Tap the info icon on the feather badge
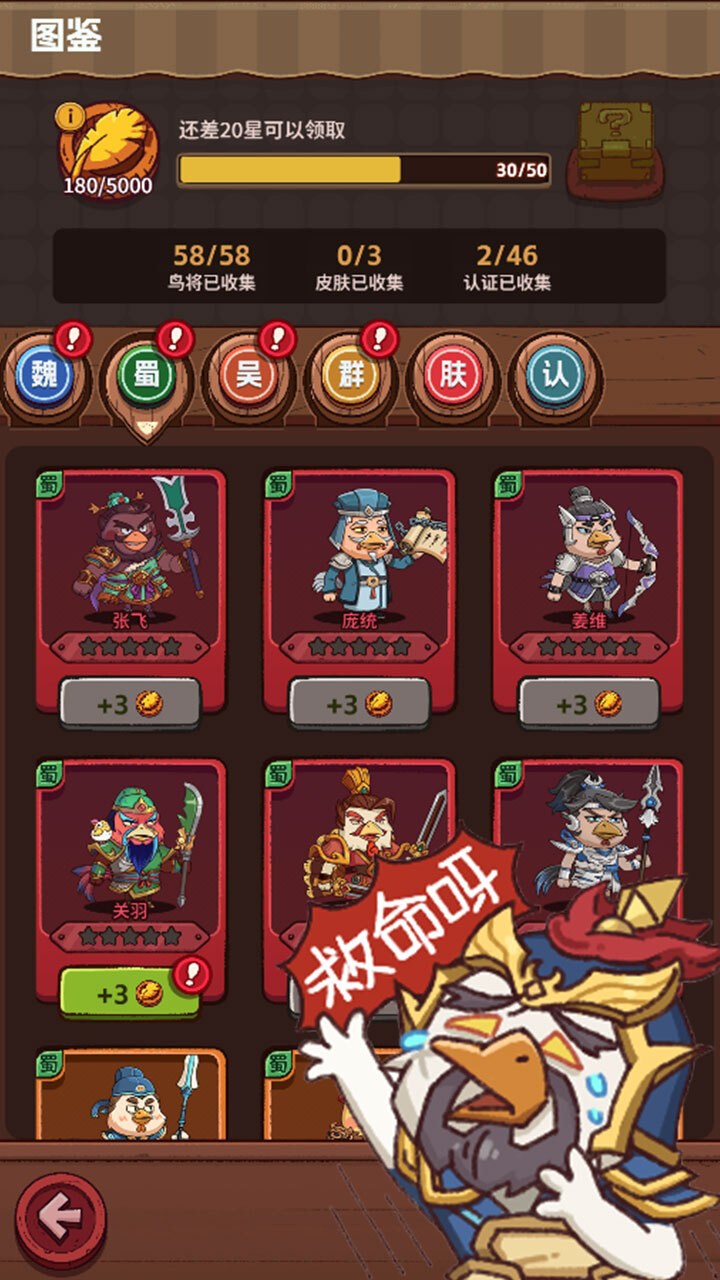The image size is (720, 1280). click(70, 116)
